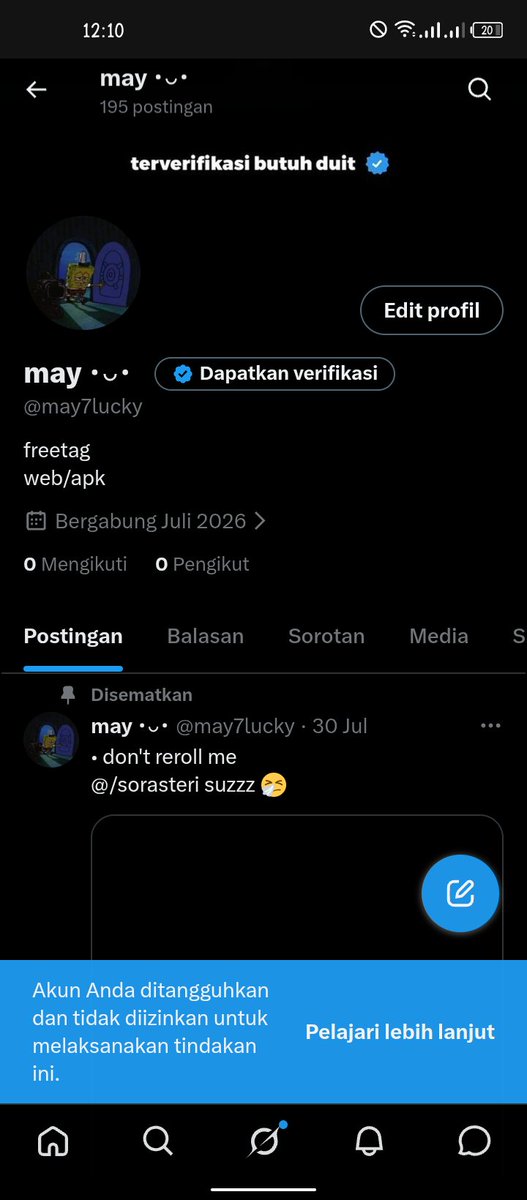Tap Pelajari lebih lanjut in the banner

[x=400, y=1032]
